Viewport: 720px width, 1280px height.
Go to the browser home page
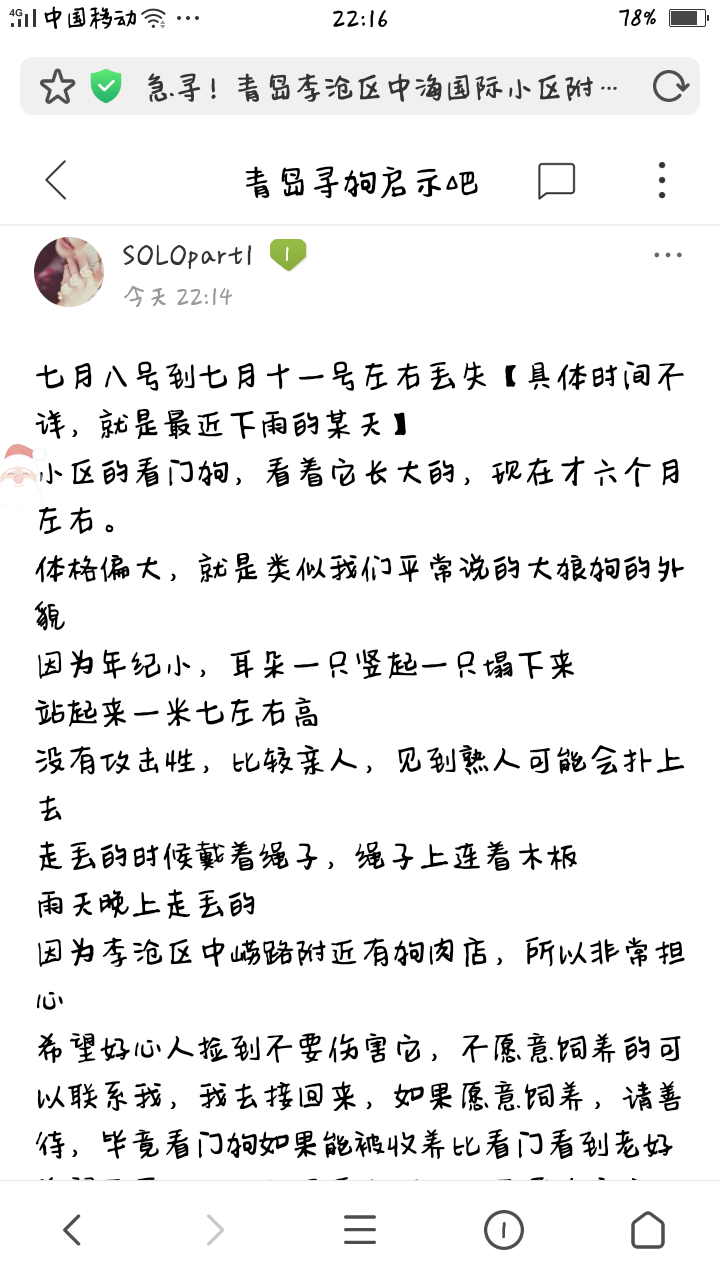(x=647, y=1230)
